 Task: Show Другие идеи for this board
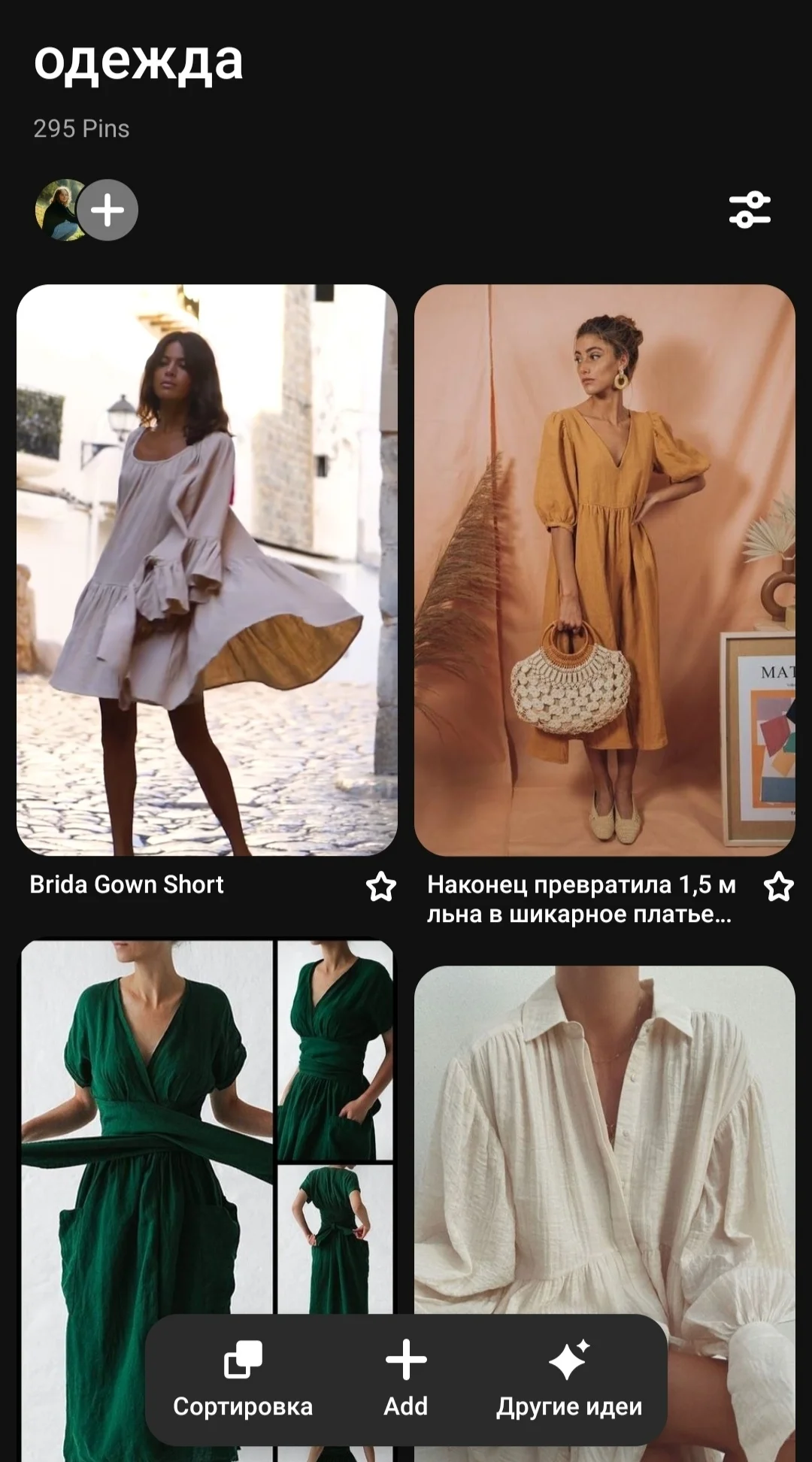tap(569, 1381)
